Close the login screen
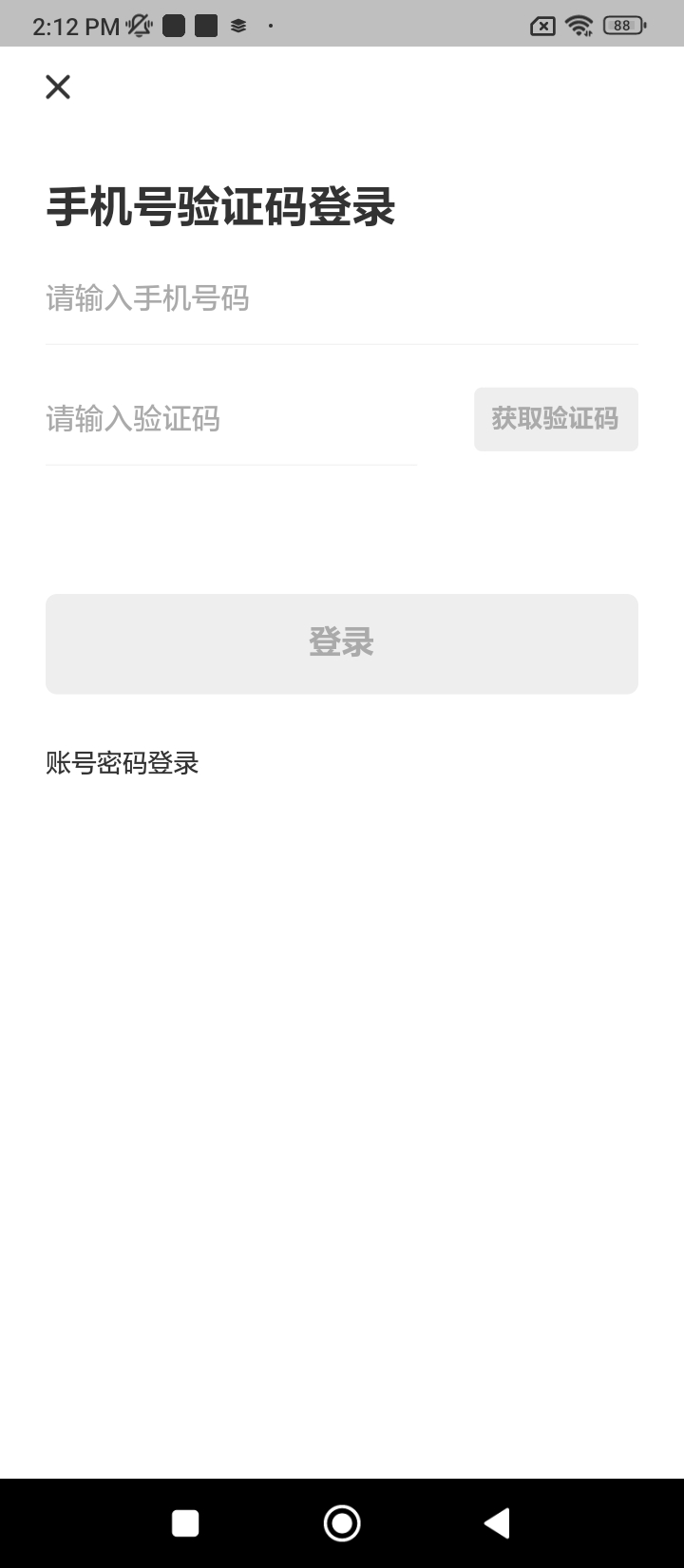The width and height of the screenshot is (684, 1568). click(x=58, y=87)
